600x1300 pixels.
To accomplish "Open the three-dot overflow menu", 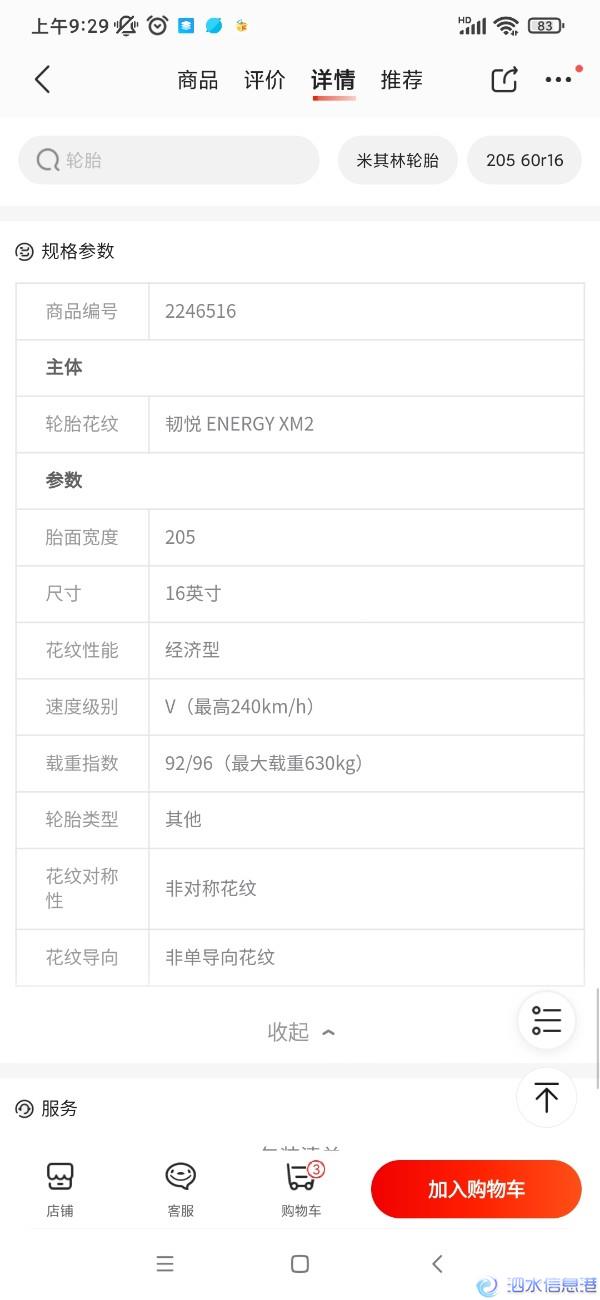I will (x=558, y=80).
